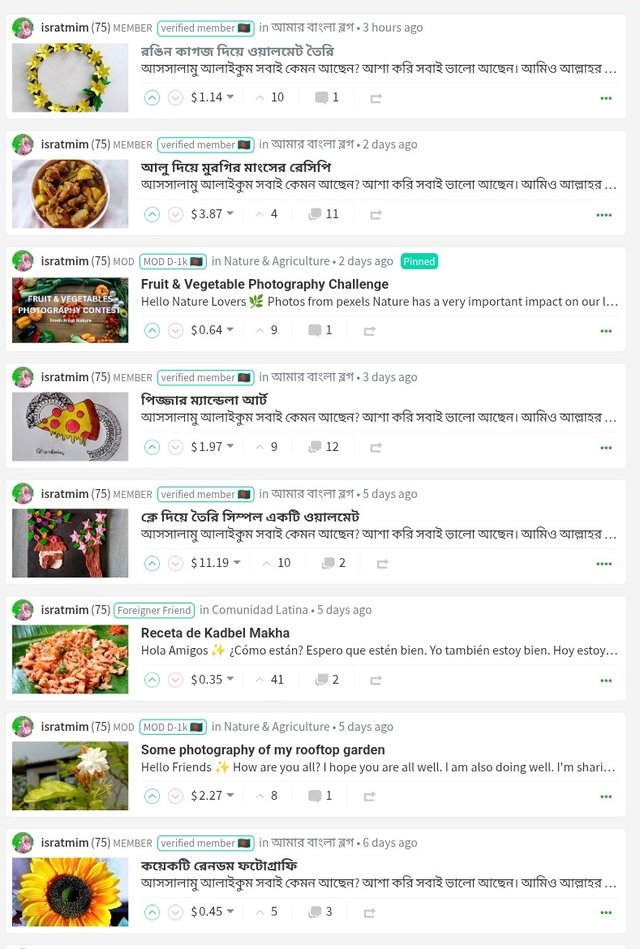Expand the $3.87 payout details dropdown

point(230,214)
